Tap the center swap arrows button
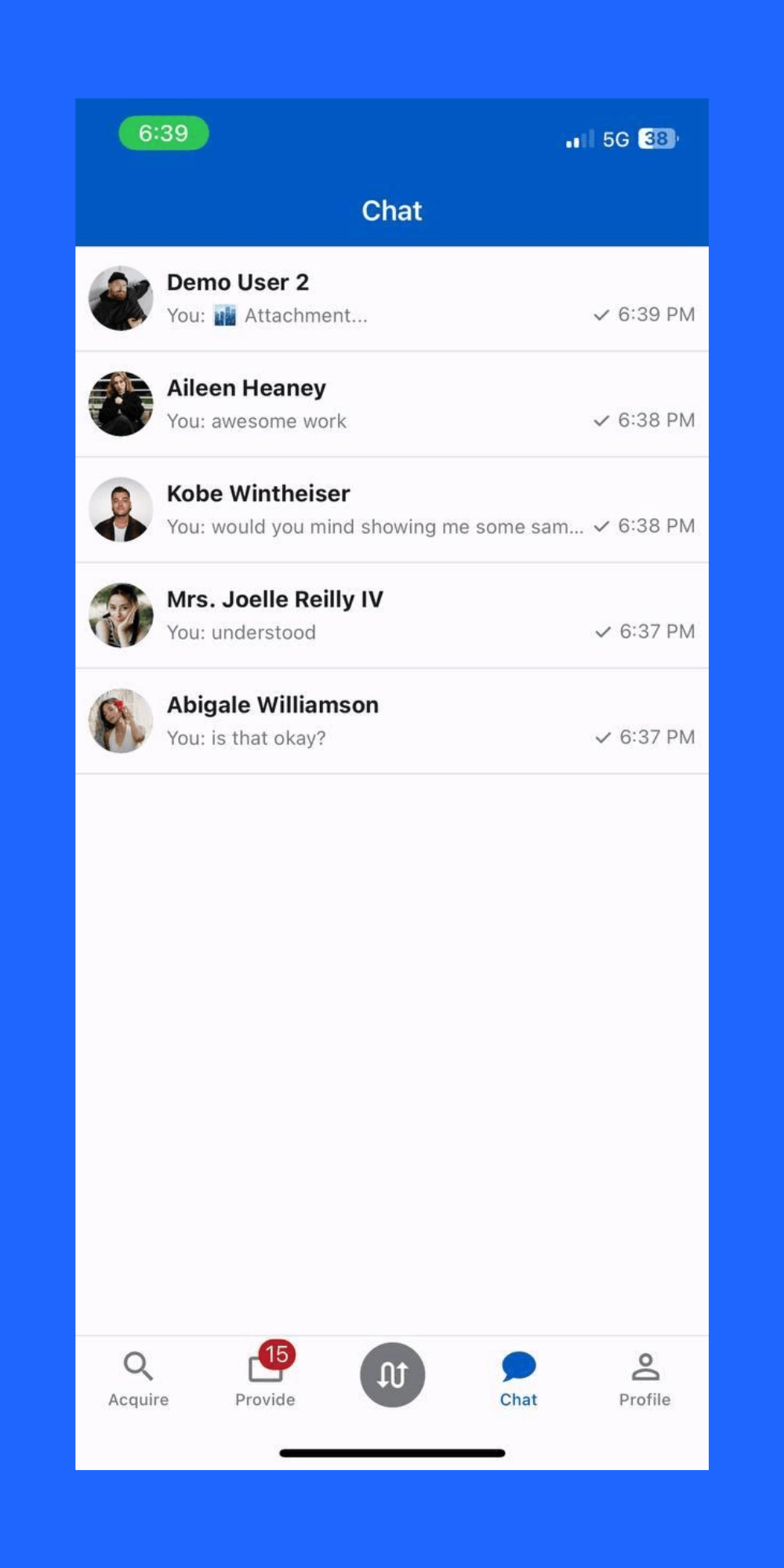784x1568 pixels. pyautogui.click(x=392, y=1374)
